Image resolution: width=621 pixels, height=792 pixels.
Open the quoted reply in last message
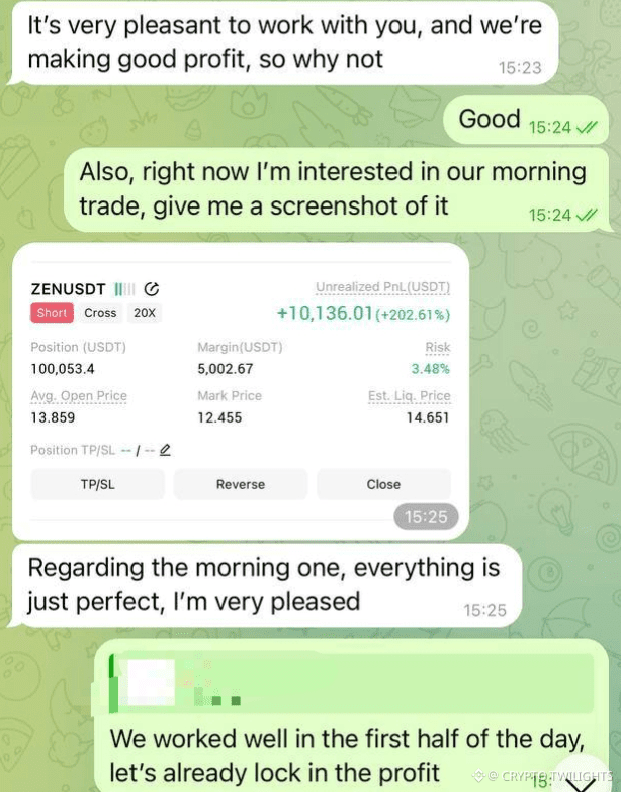pos(350,682)
